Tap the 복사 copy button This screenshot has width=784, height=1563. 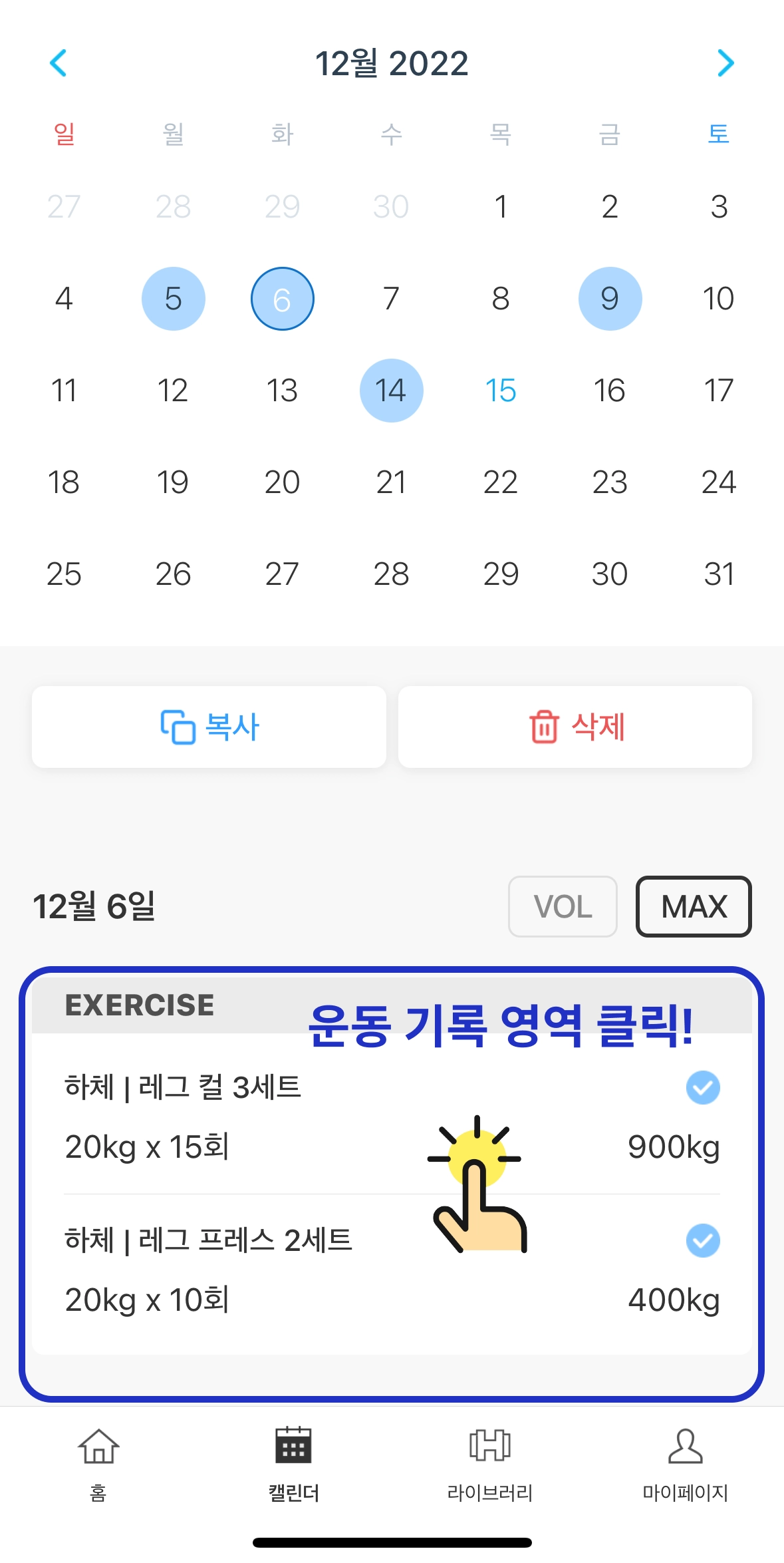(209, 727)
